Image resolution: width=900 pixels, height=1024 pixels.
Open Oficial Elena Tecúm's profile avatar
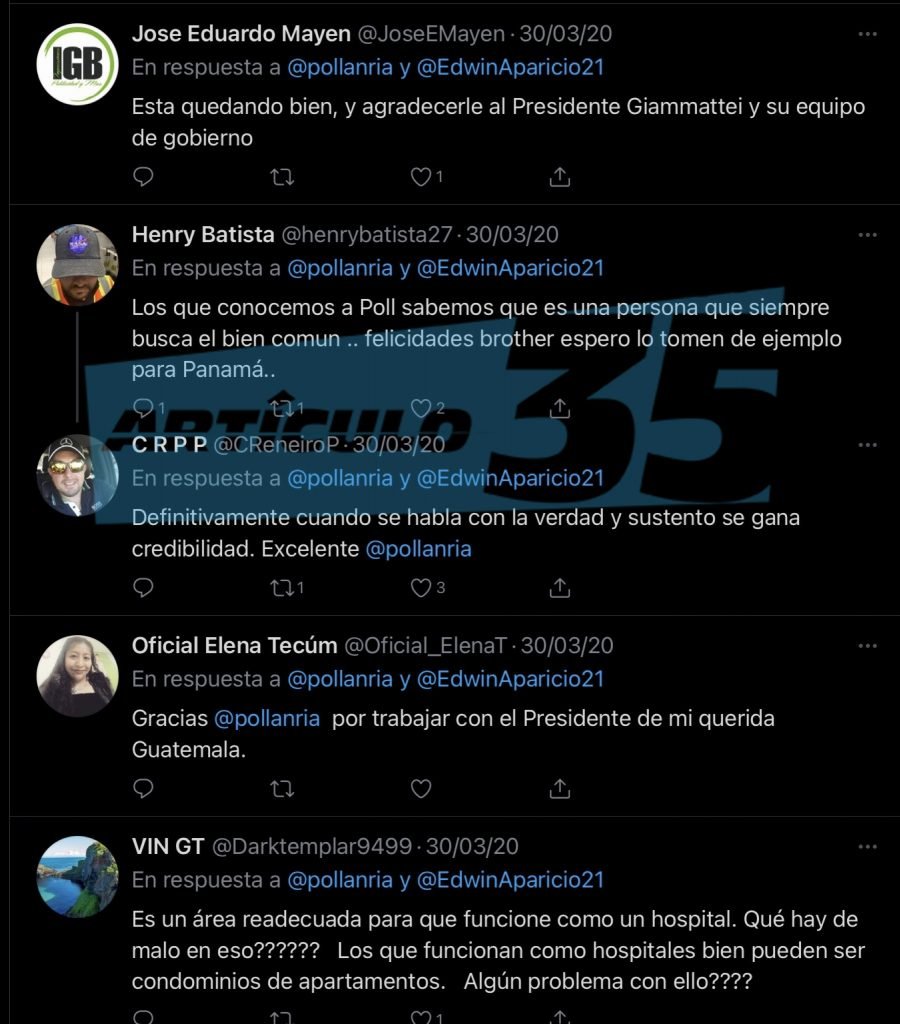[x=77, y=676]
